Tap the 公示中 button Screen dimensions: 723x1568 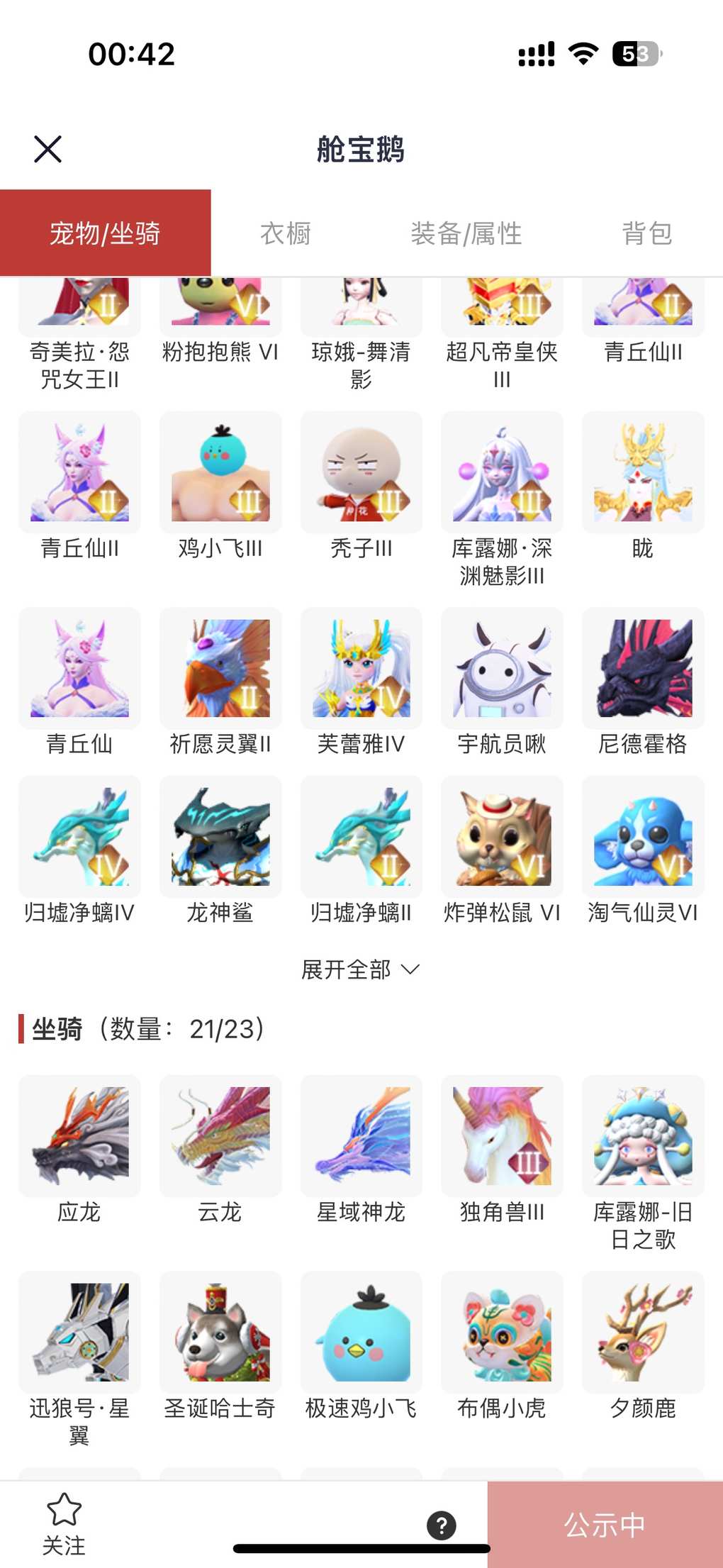click(605, 1525)
